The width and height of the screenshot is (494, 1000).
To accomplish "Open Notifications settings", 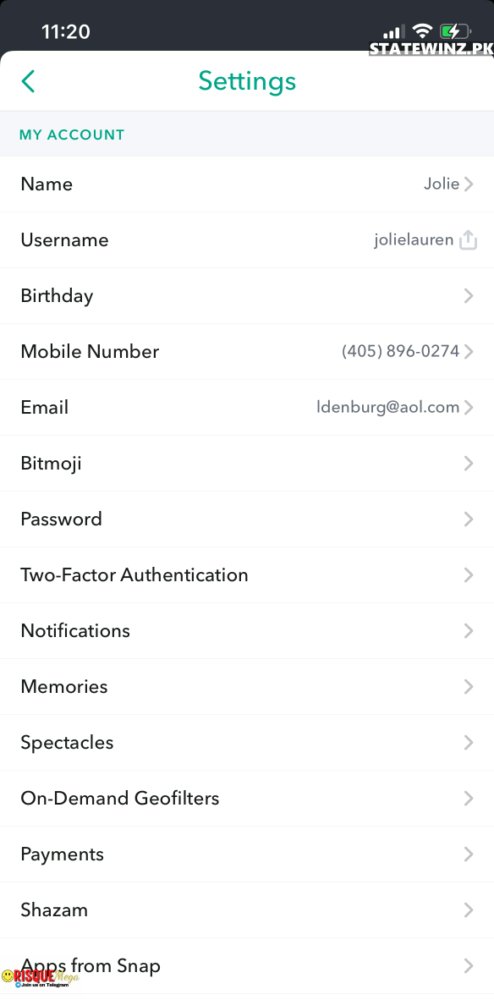I will [247, 631].
